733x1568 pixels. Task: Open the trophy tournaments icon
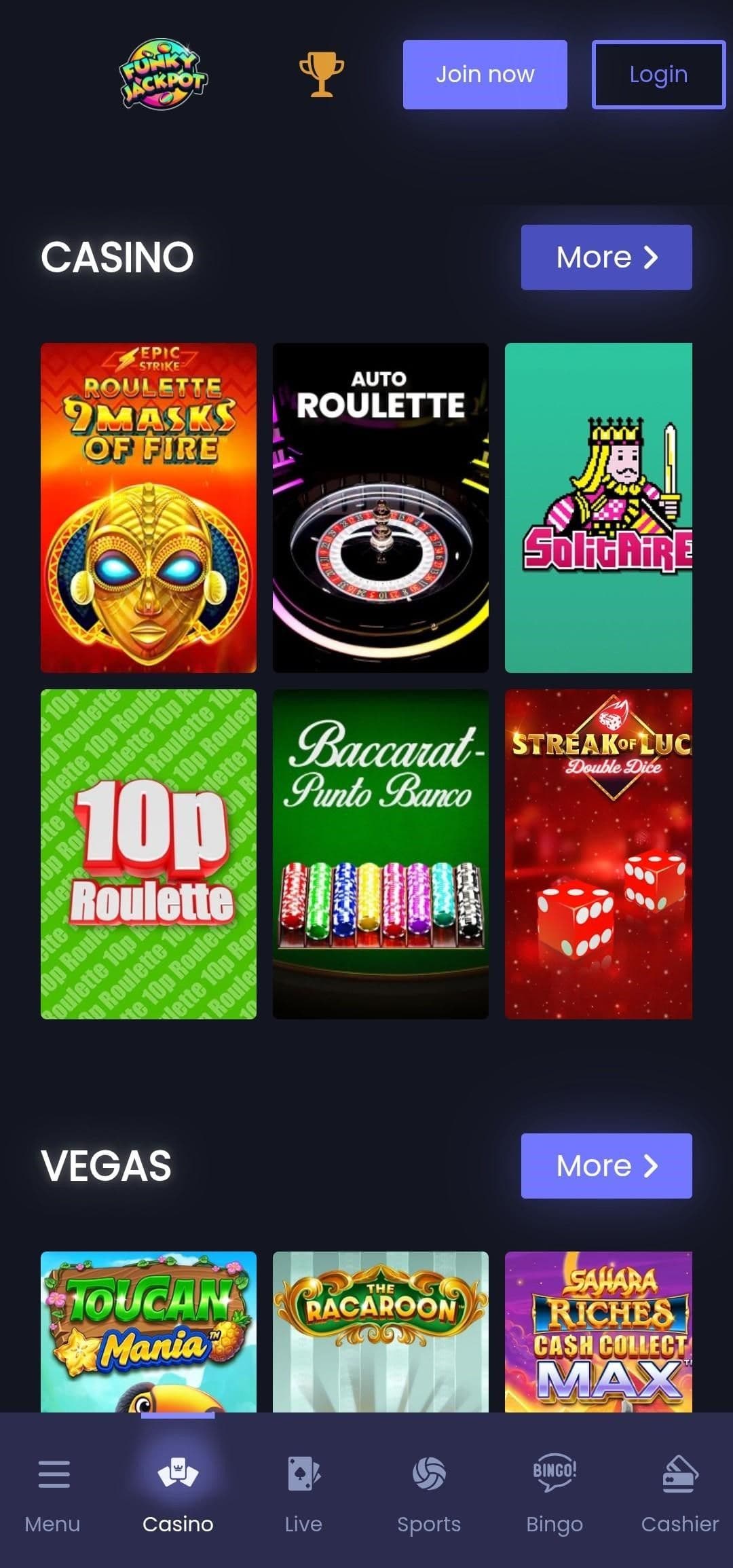coord(323,75)
